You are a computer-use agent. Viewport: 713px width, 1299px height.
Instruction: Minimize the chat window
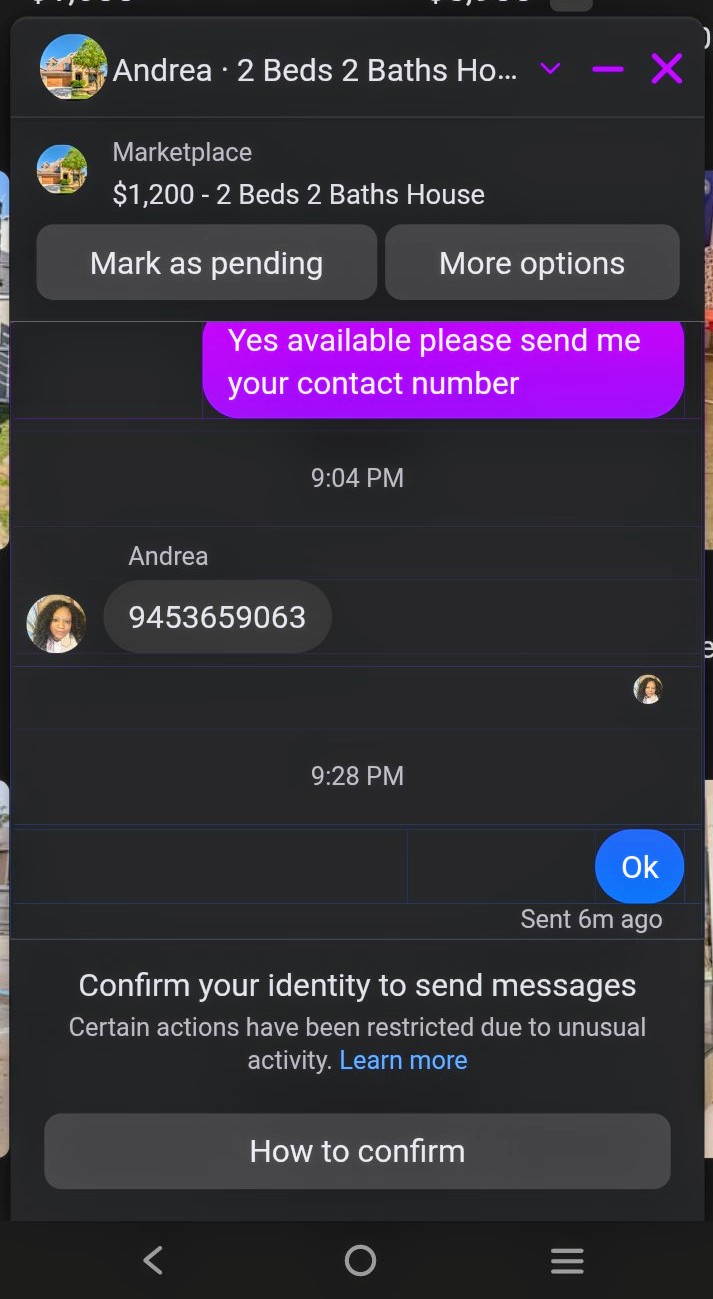(607, 69)
